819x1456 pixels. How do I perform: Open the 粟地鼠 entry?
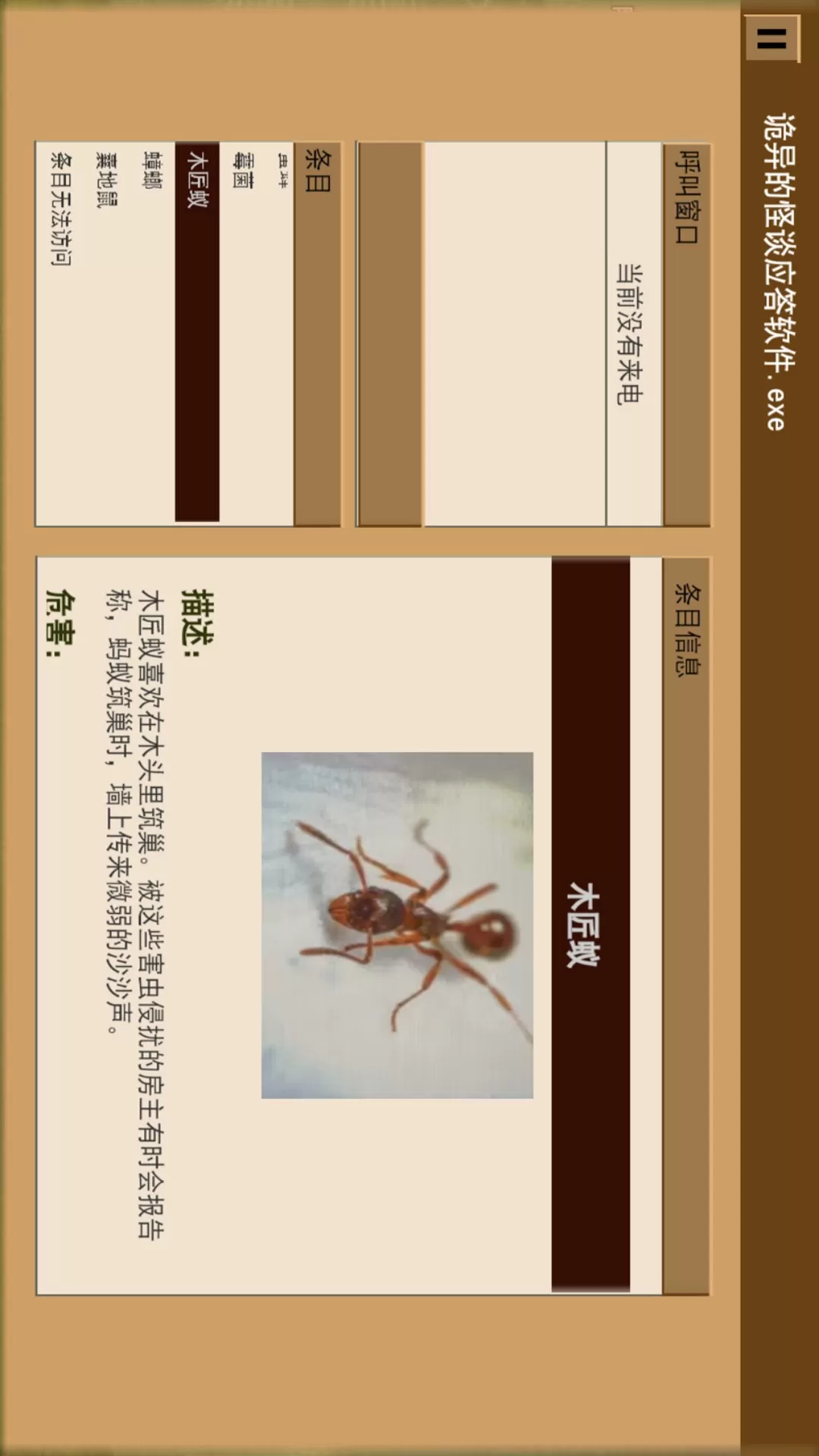(107, 180)
